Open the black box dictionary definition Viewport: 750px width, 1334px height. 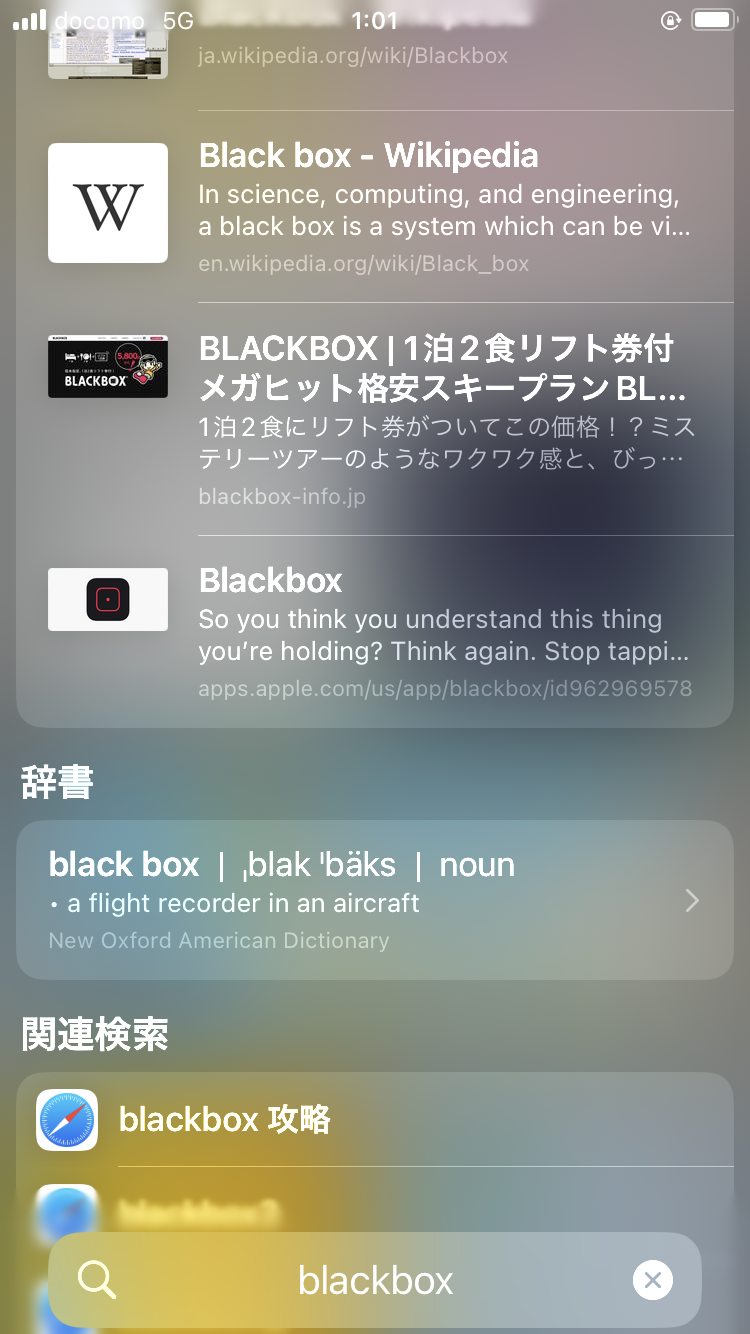tap(375, 900)
